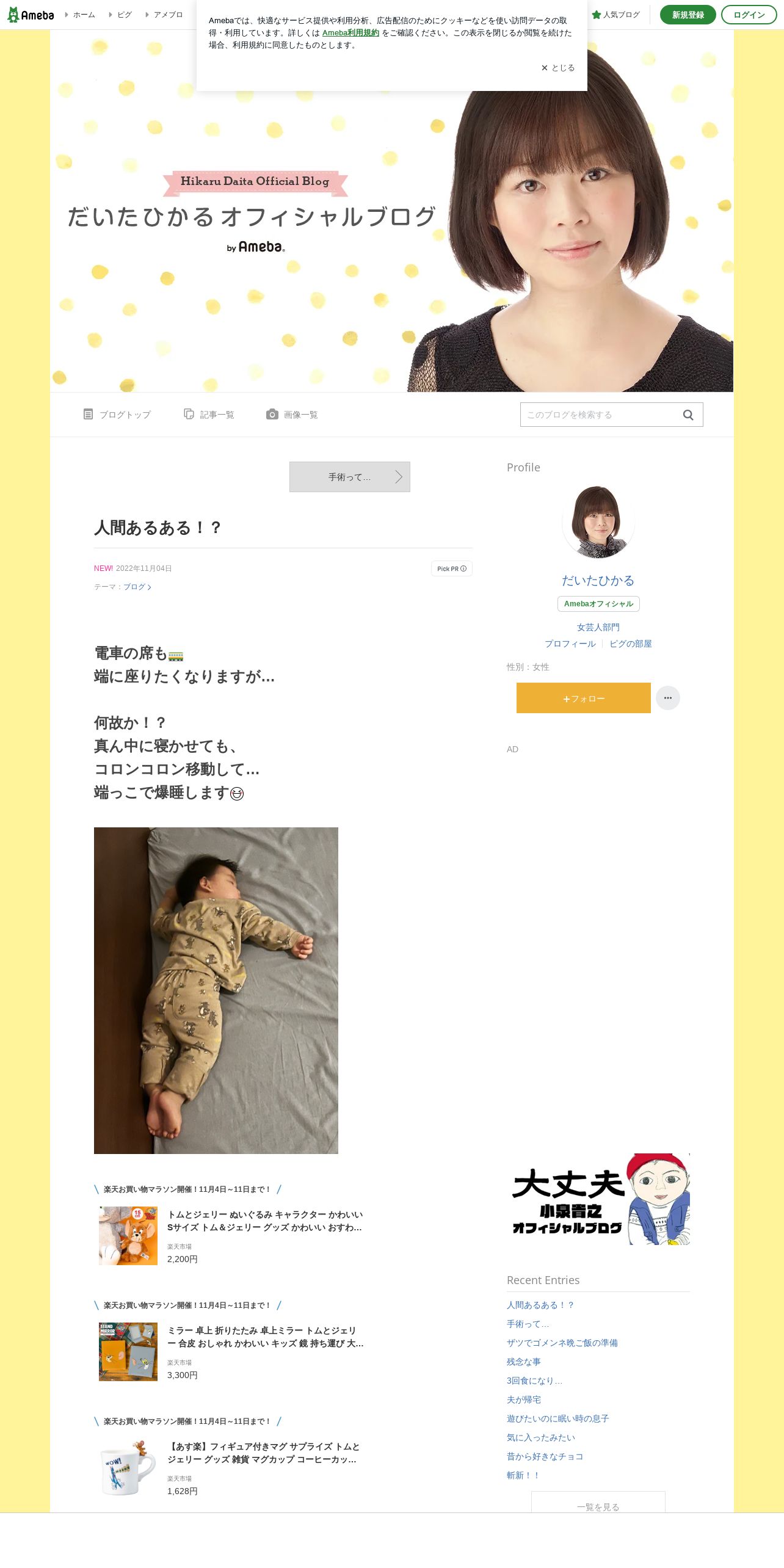Open the 記事一覧 list

(209, 415)
